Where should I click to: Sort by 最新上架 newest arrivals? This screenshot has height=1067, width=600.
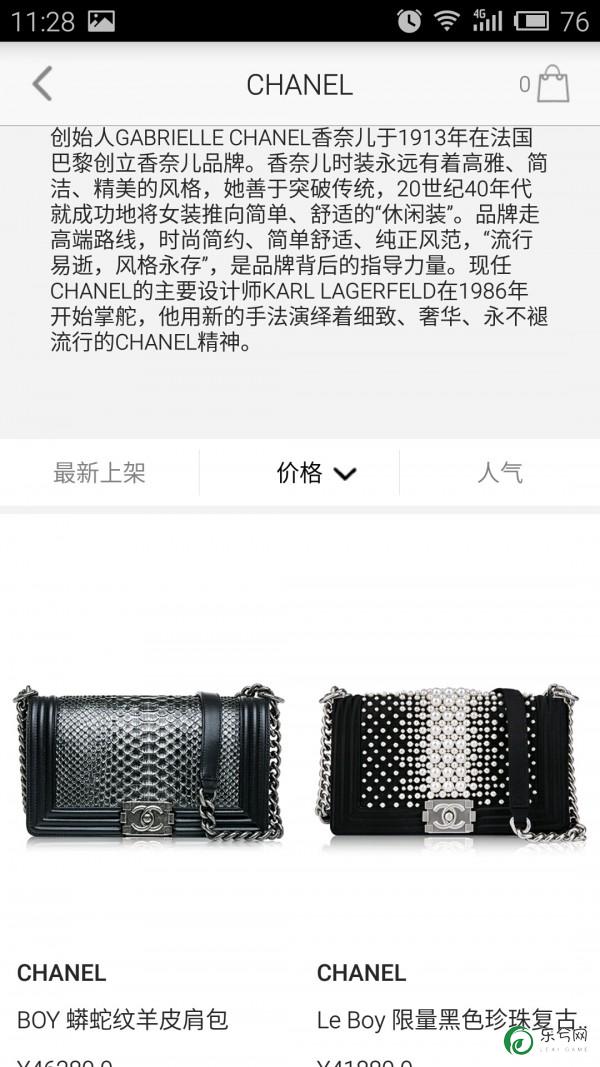(99, 472)
